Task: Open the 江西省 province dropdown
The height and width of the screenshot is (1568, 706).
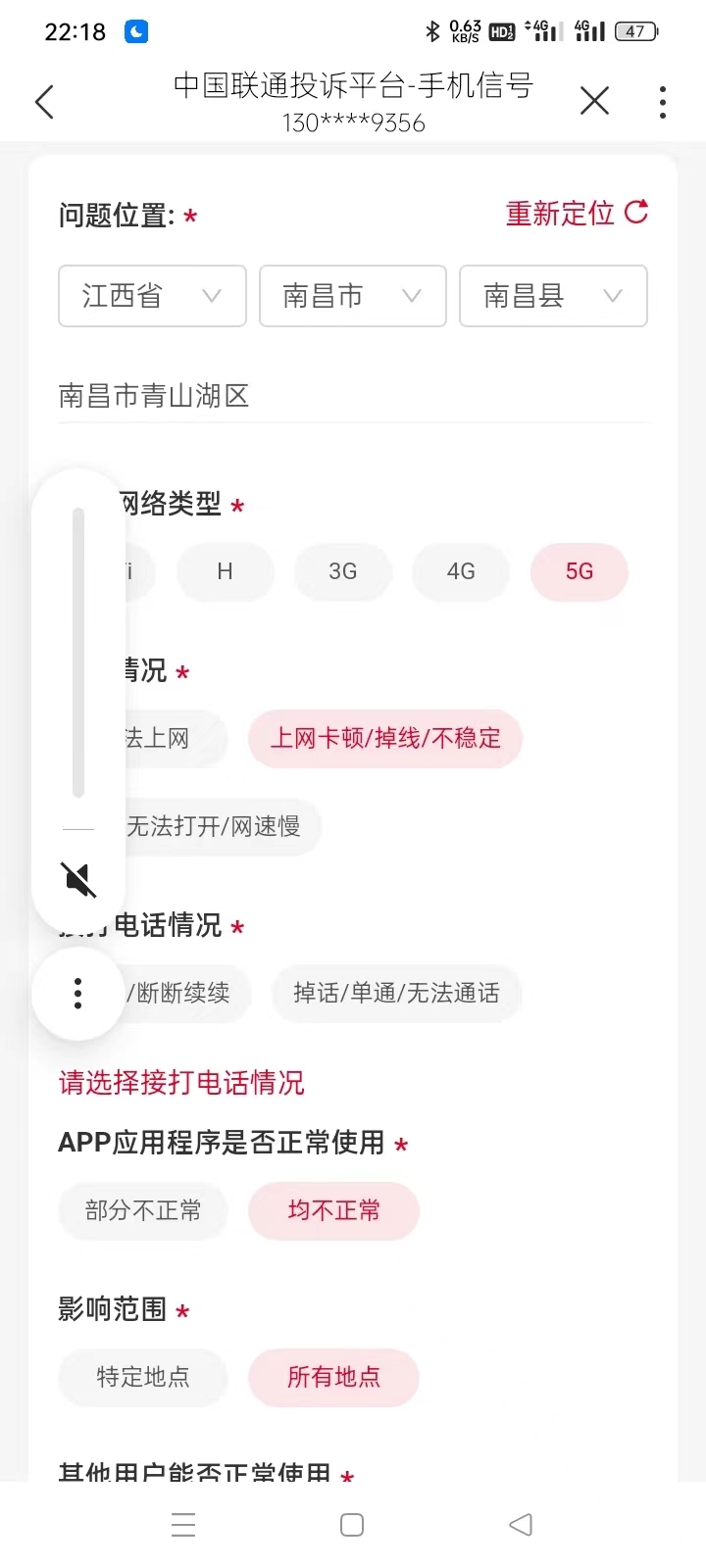Action: coord(152,296)
